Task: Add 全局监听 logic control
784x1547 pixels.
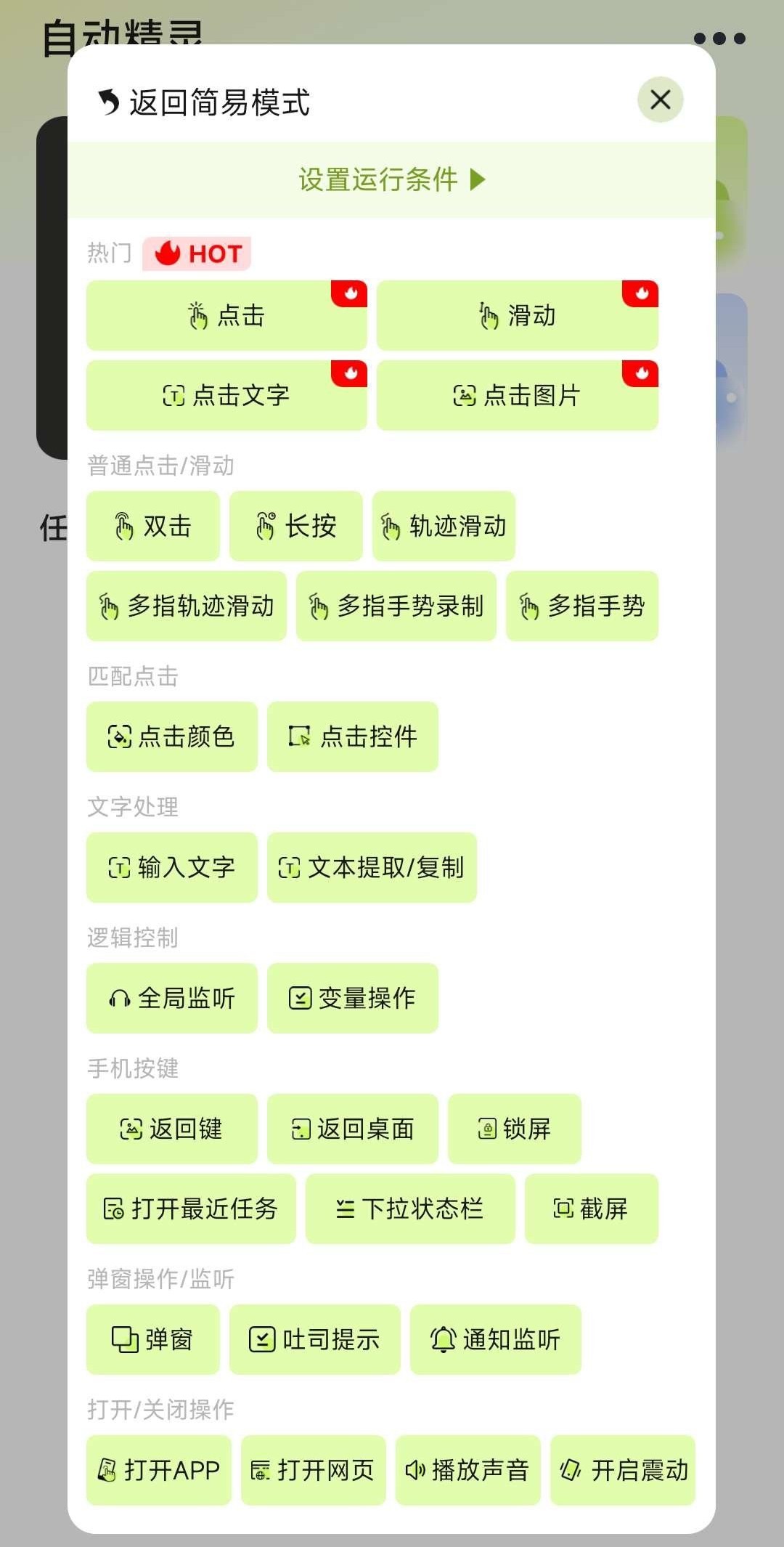Action: [x=171, y=999]
